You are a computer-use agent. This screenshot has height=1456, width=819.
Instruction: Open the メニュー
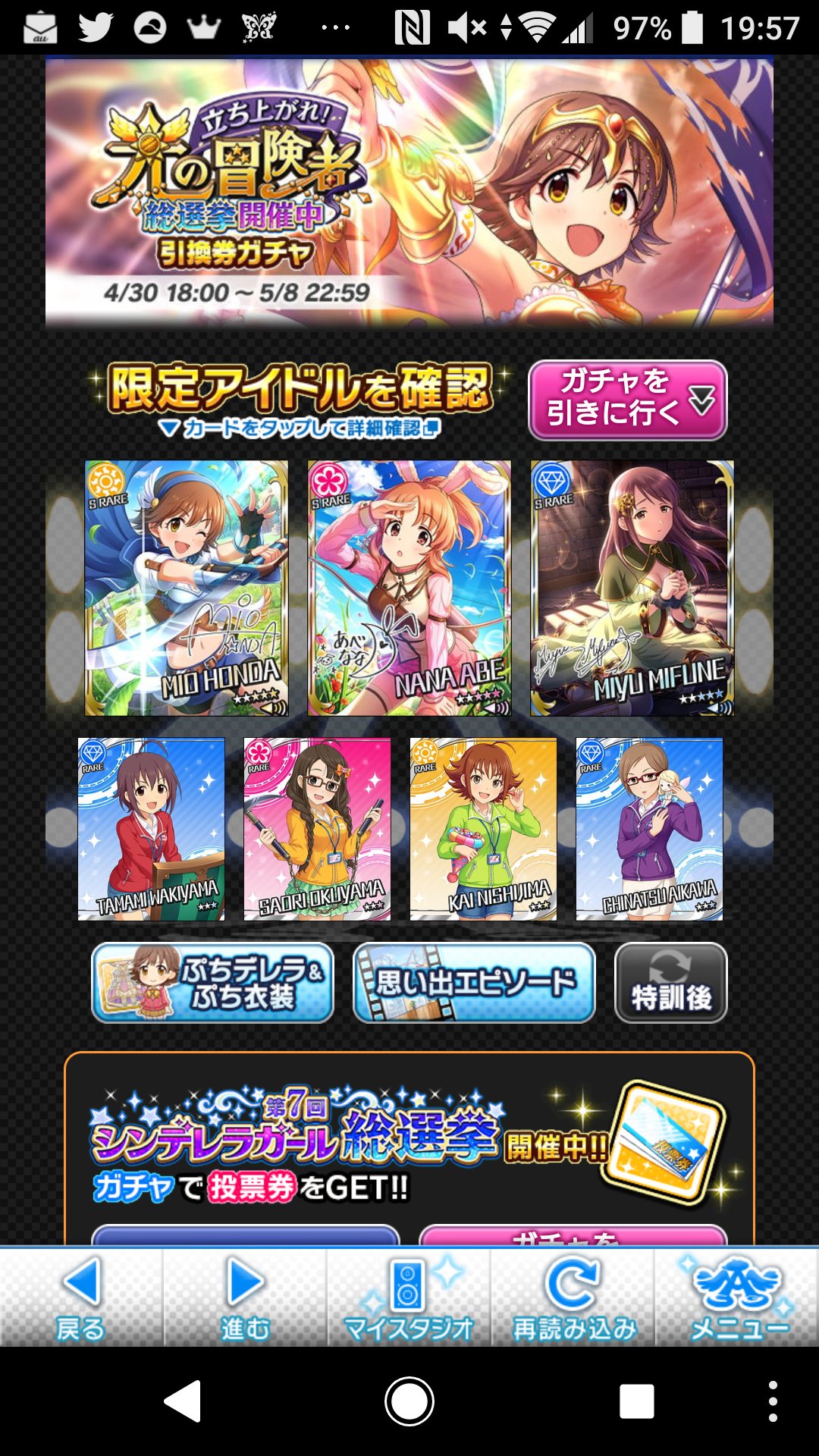[x=737, y=1298]
